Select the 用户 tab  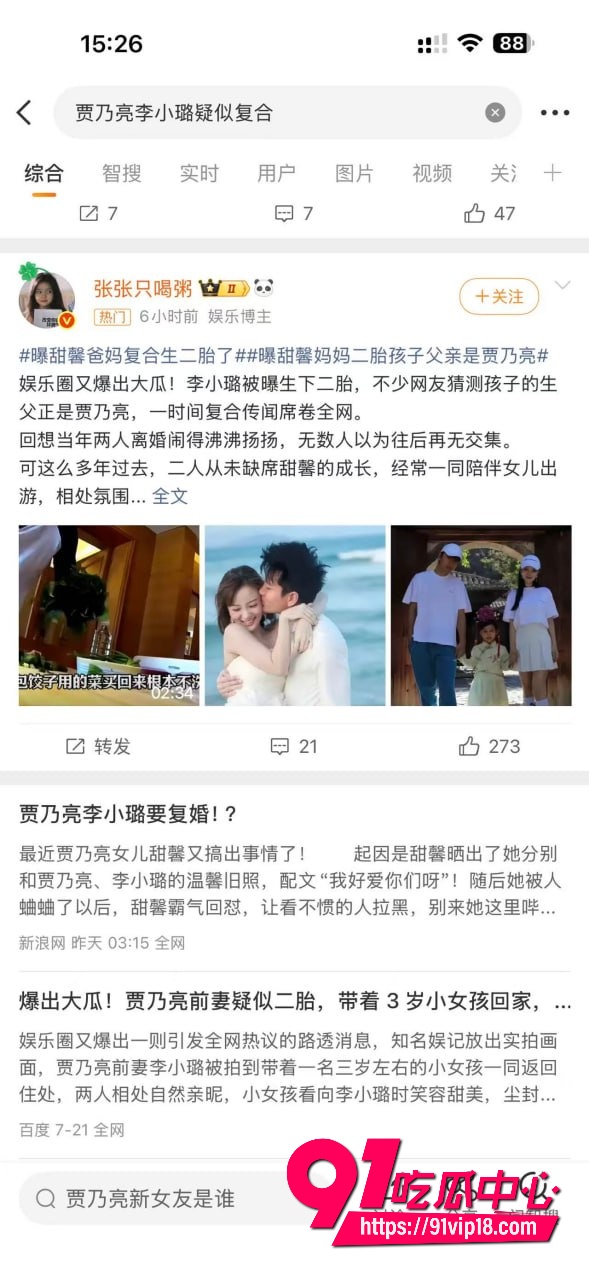coord(276,173)
